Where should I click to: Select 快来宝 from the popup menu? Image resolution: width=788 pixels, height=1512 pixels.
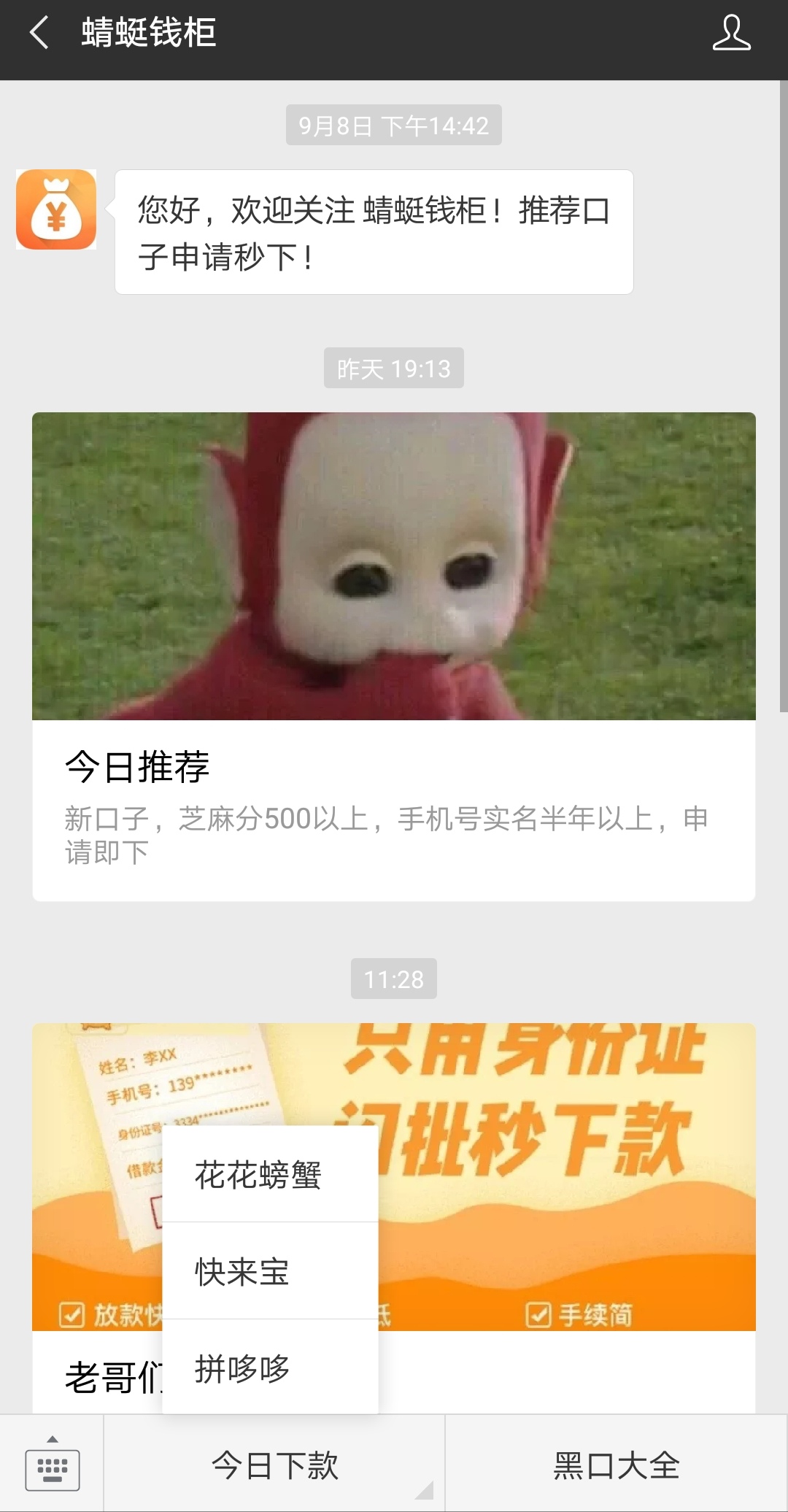pos(270,1271)
